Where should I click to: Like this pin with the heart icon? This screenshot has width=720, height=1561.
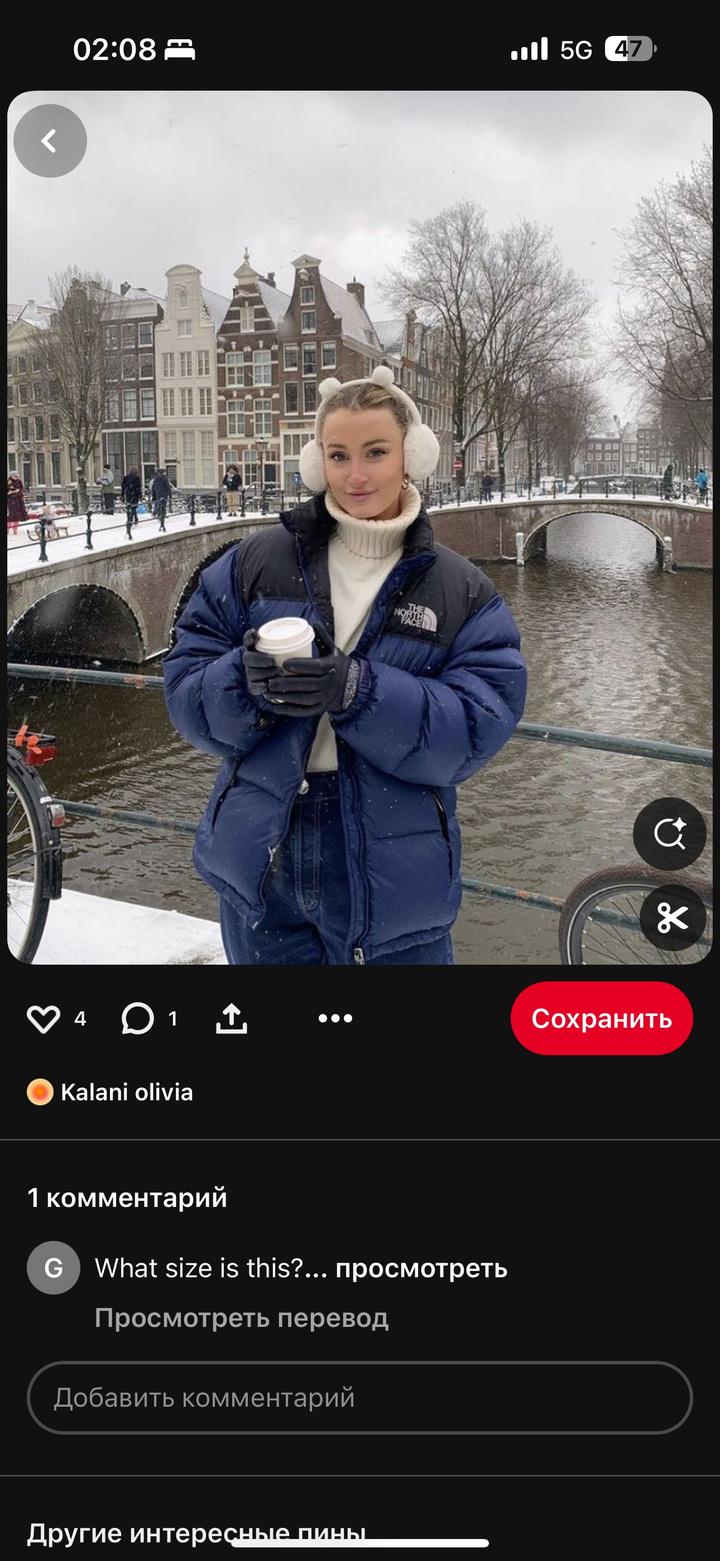(43, 1019)
